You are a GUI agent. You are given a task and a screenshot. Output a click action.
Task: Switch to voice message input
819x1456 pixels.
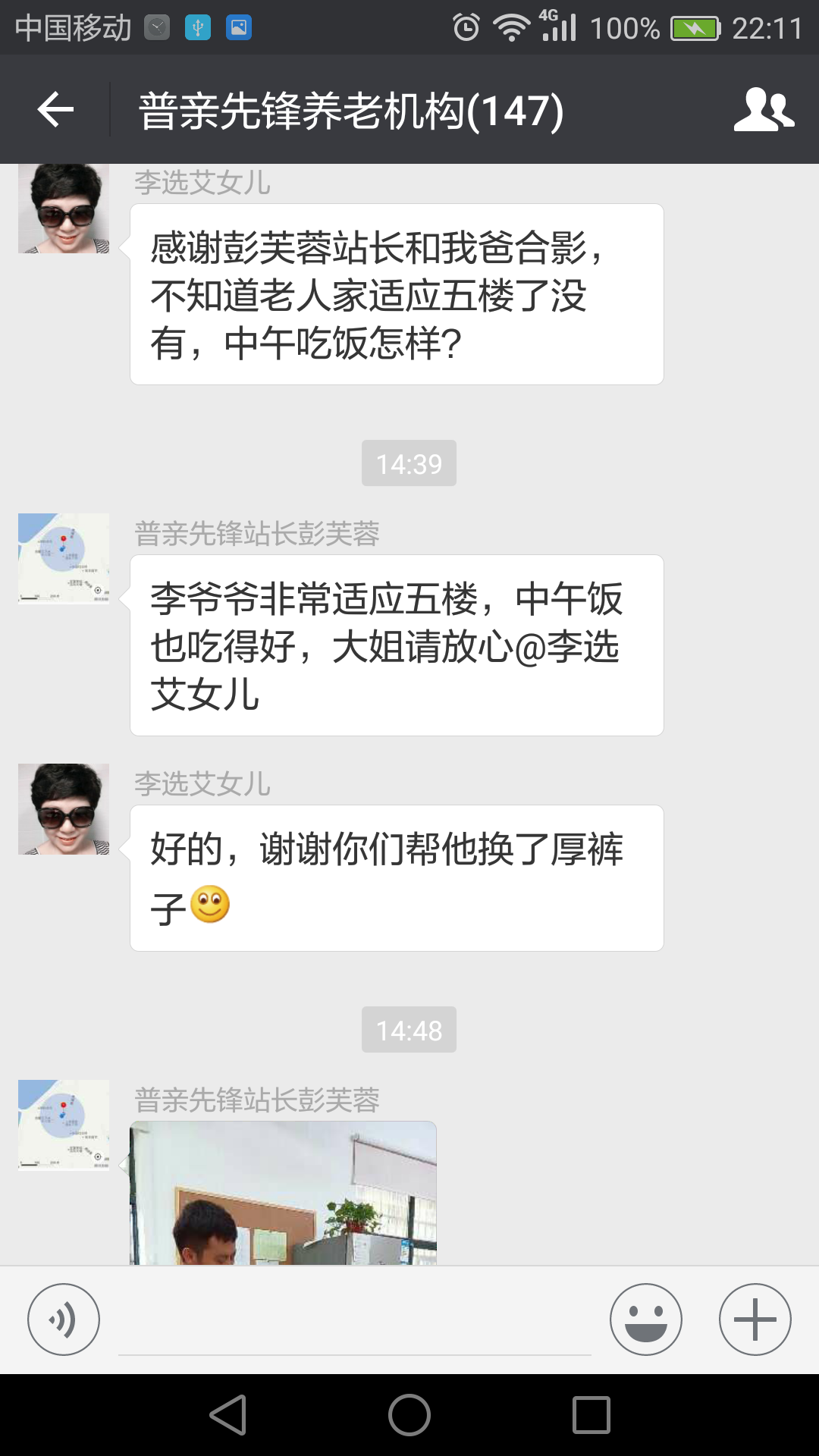click(x=64, y=1319)
